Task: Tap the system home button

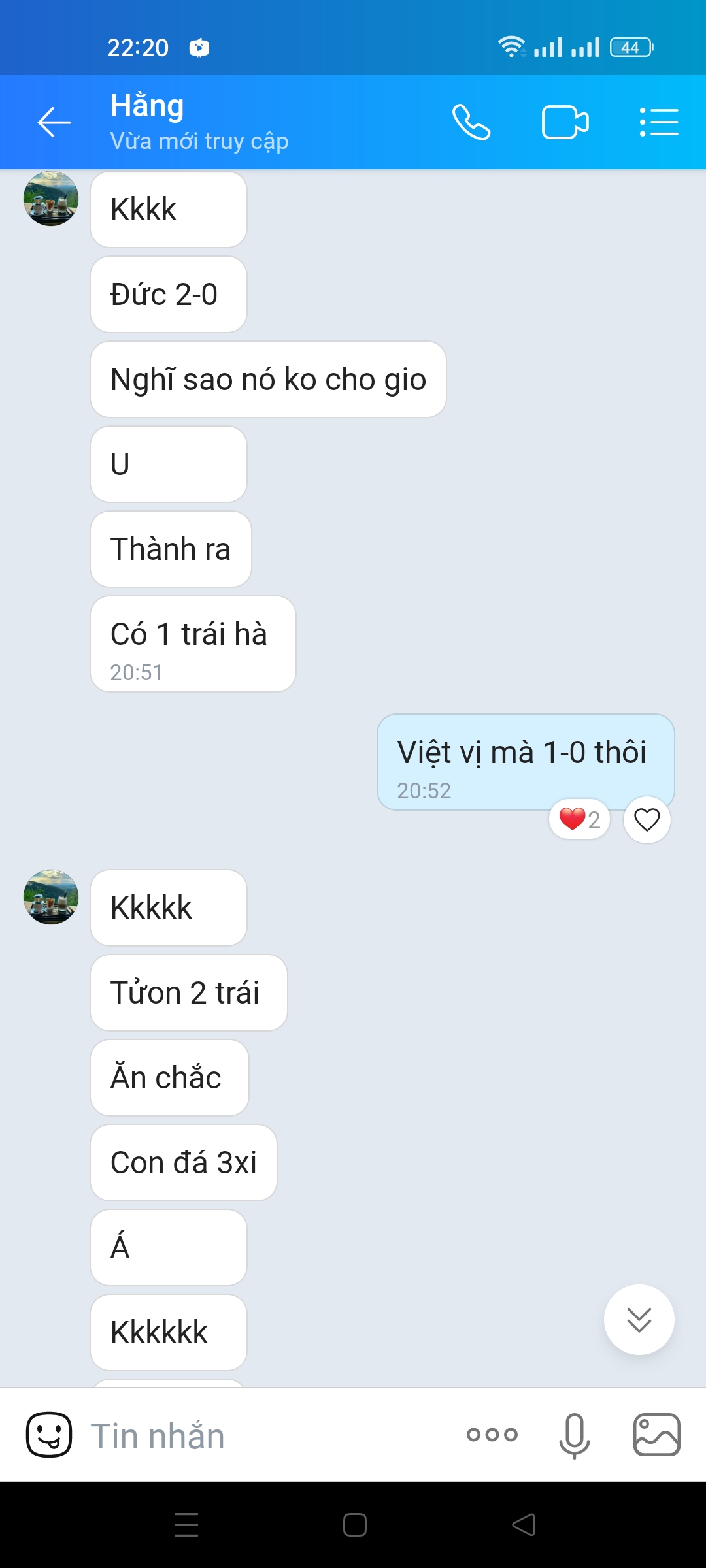Action: [354, 1525]
